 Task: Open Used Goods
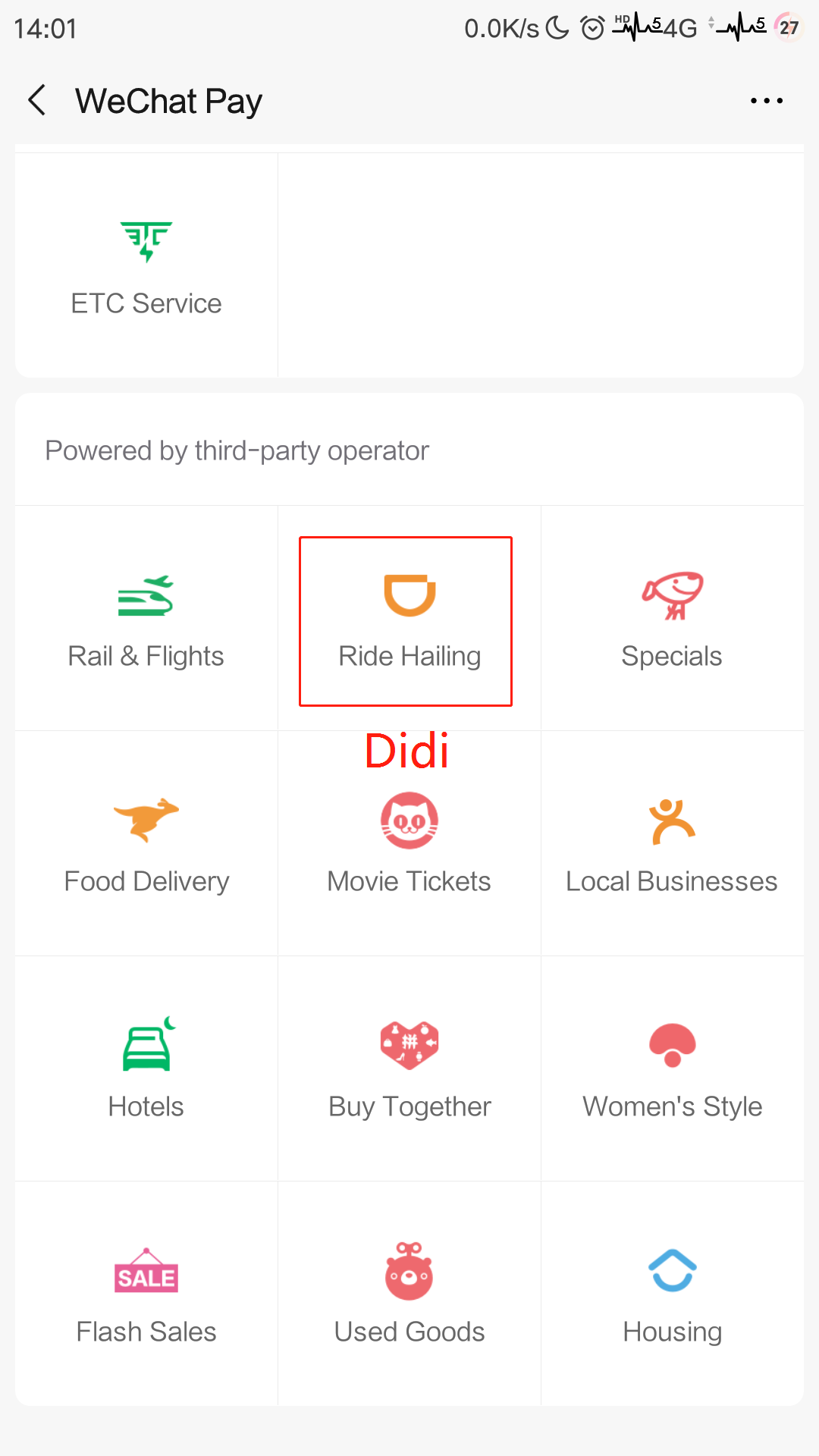pos(409,1294)
